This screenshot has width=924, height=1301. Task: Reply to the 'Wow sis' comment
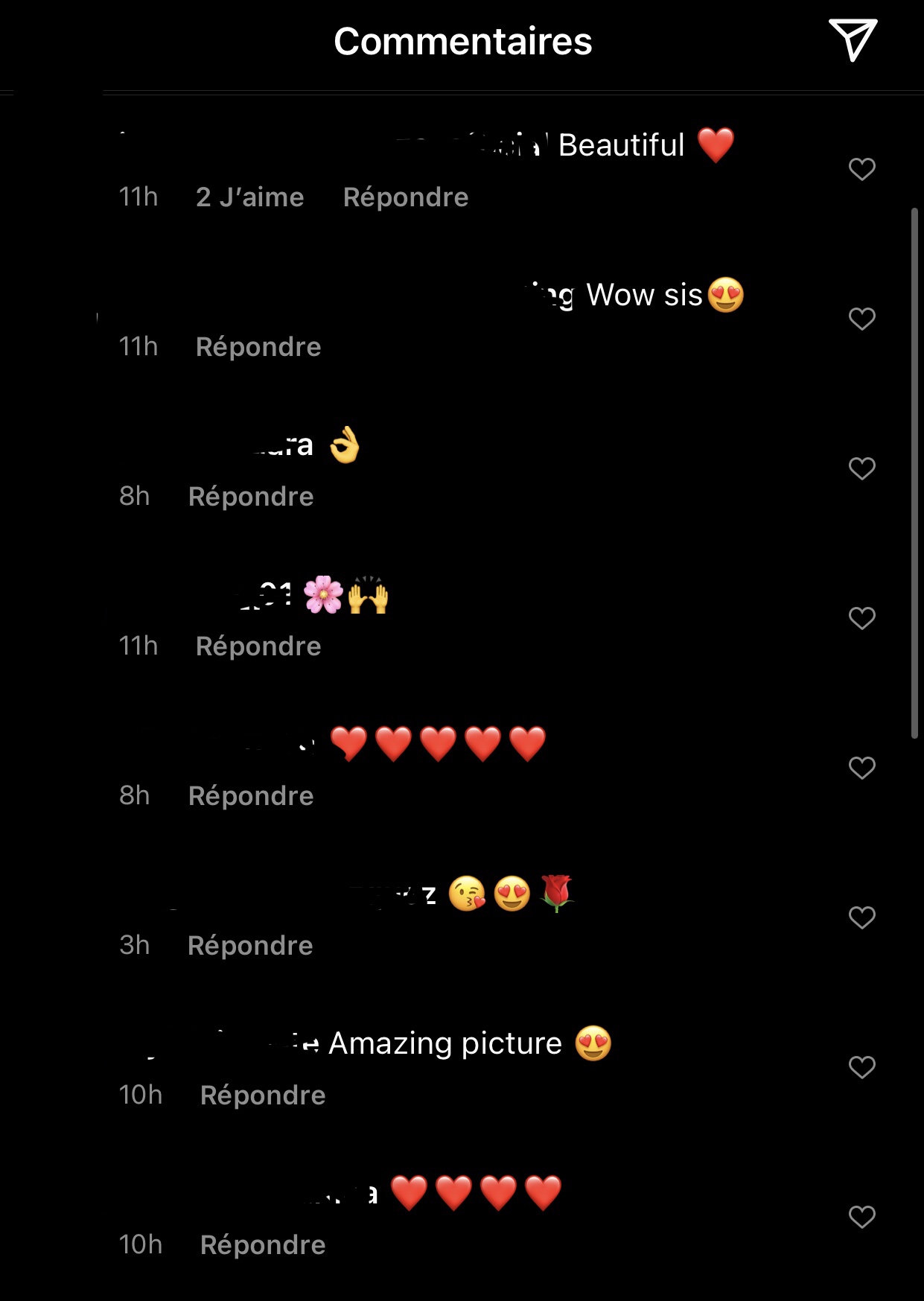[258, 347]
